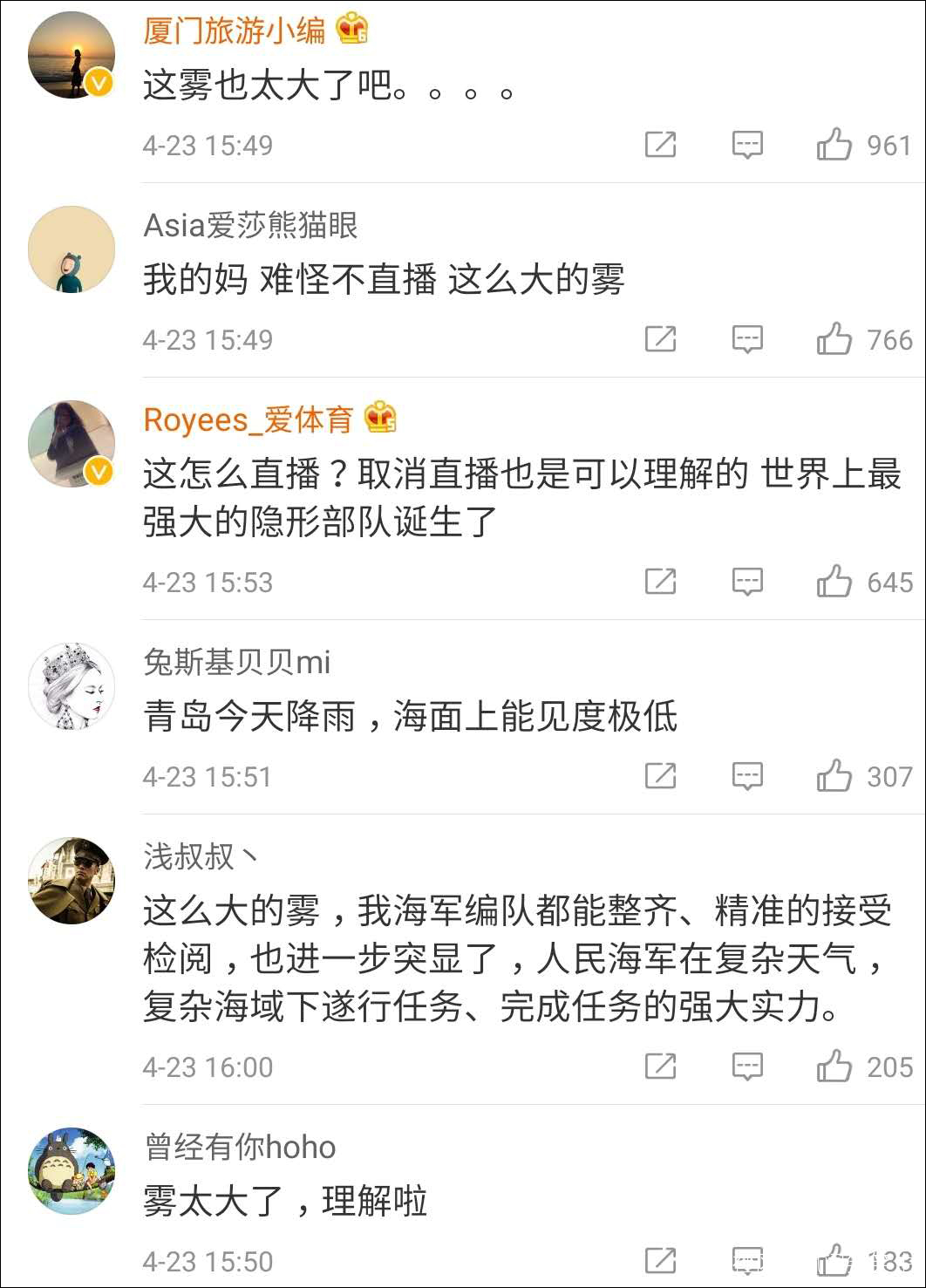The width and height of the screenshot is (926, 1288).
Task: Like 兔斯基贝贝mi's comment
Action: coord(834,776)
